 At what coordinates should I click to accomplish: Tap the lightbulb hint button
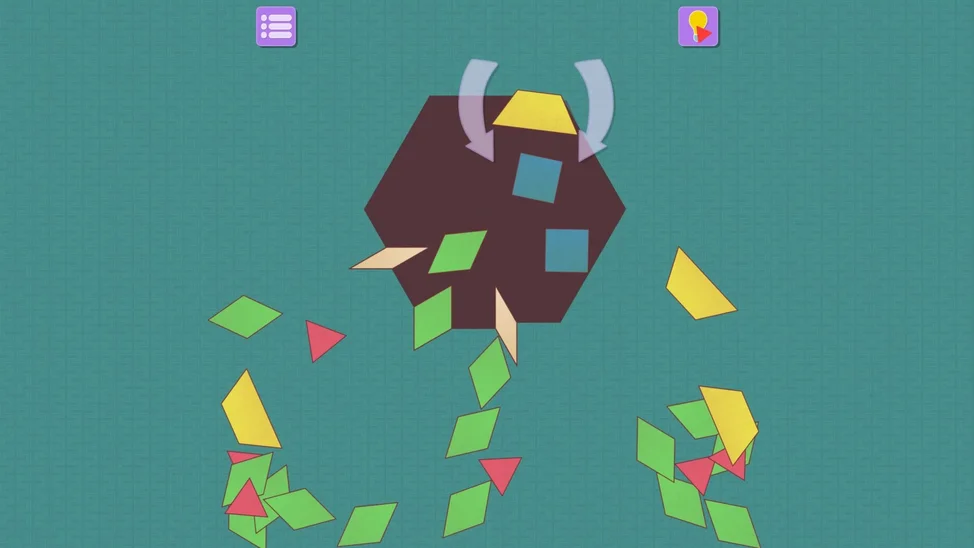click(x=698, y=27)
